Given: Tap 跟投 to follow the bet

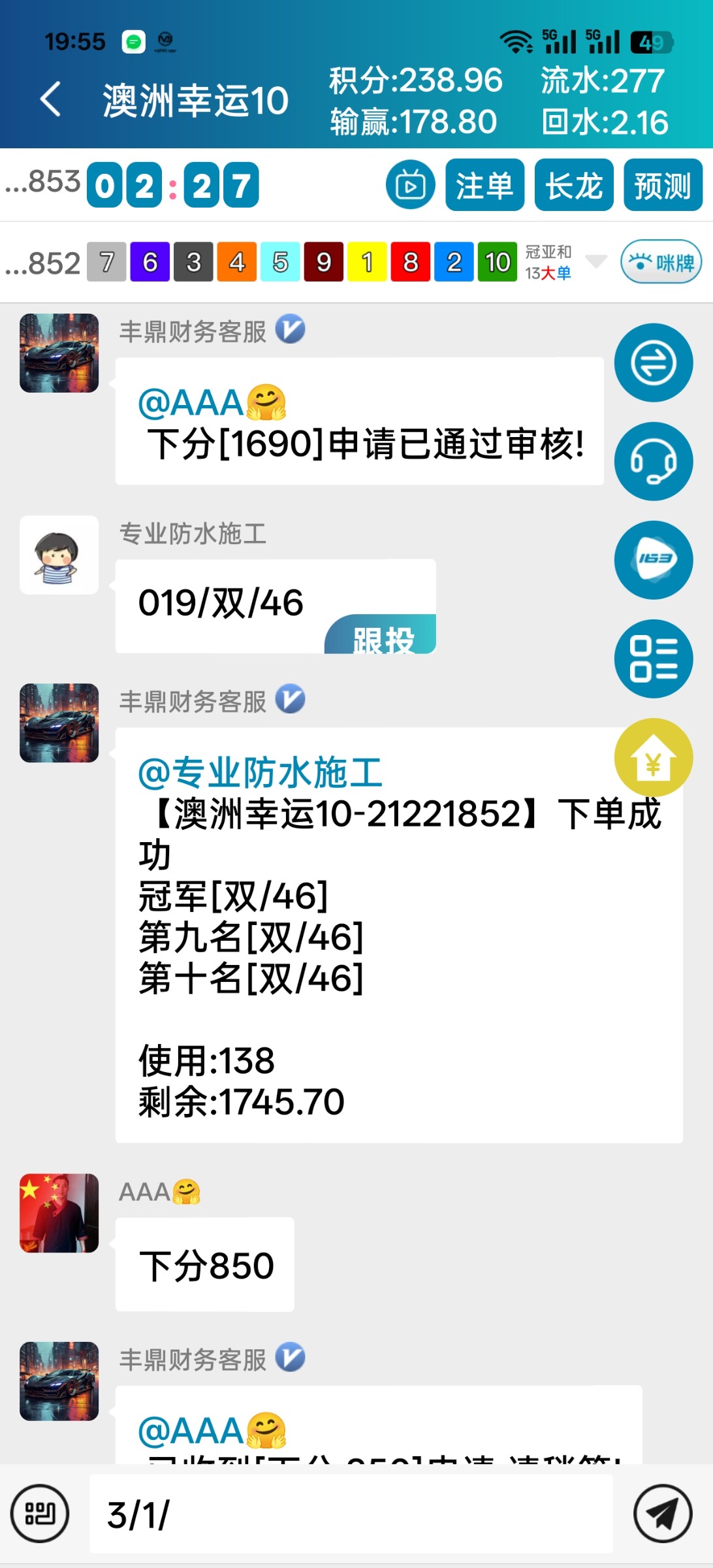Looking at the screenshot, I should pos(383,637).
